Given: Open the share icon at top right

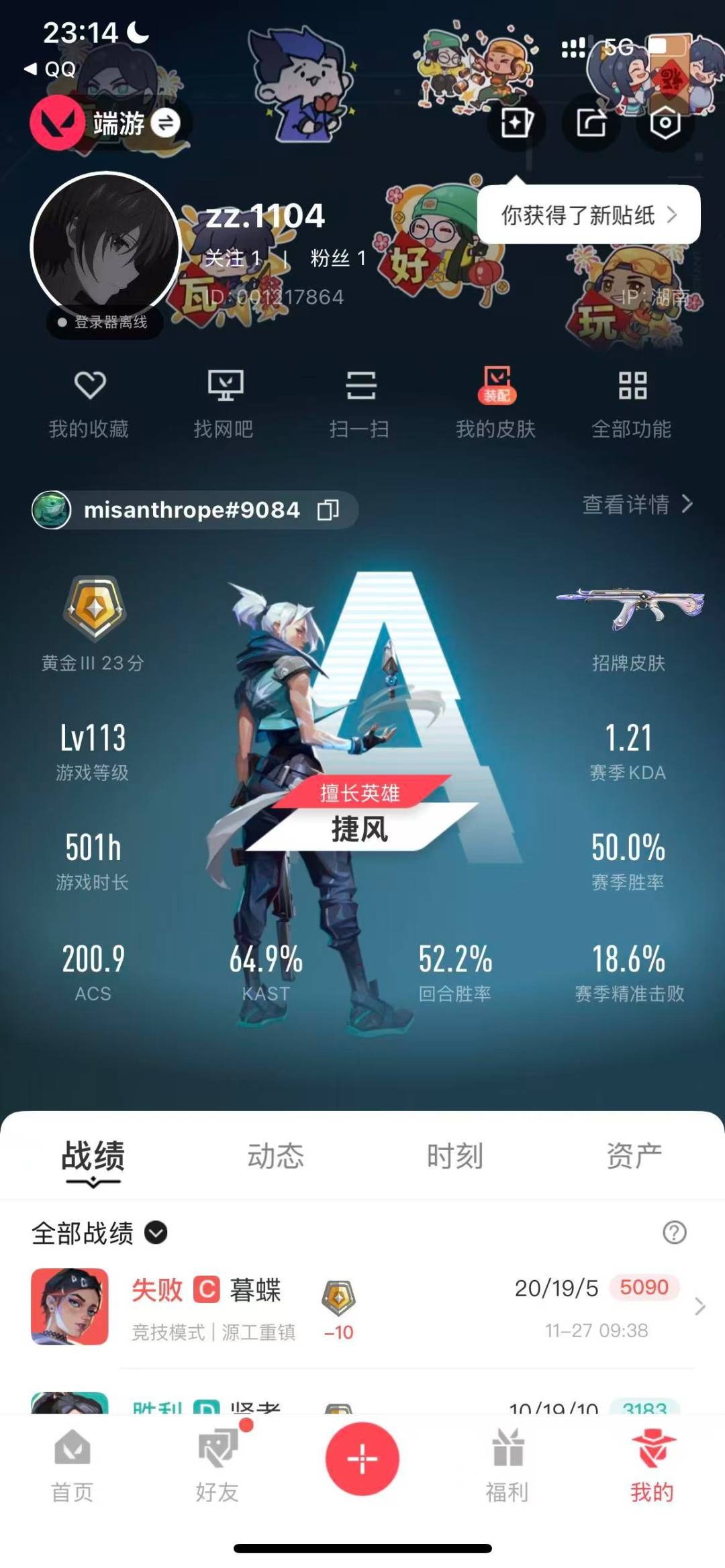Looking at the screenshot, I should coord(591,124).
